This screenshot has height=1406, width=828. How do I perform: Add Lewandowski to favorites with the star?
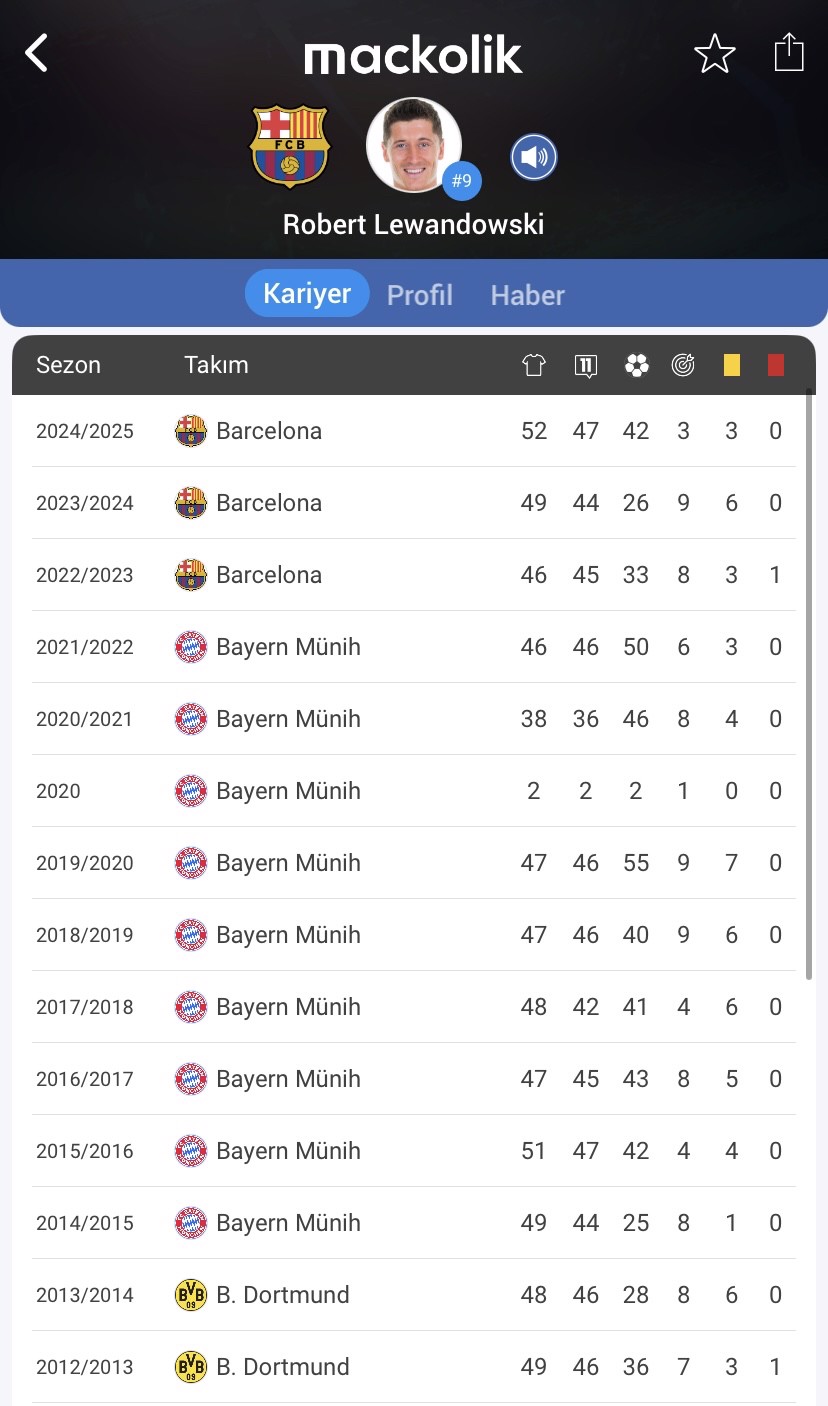(715, 53)
